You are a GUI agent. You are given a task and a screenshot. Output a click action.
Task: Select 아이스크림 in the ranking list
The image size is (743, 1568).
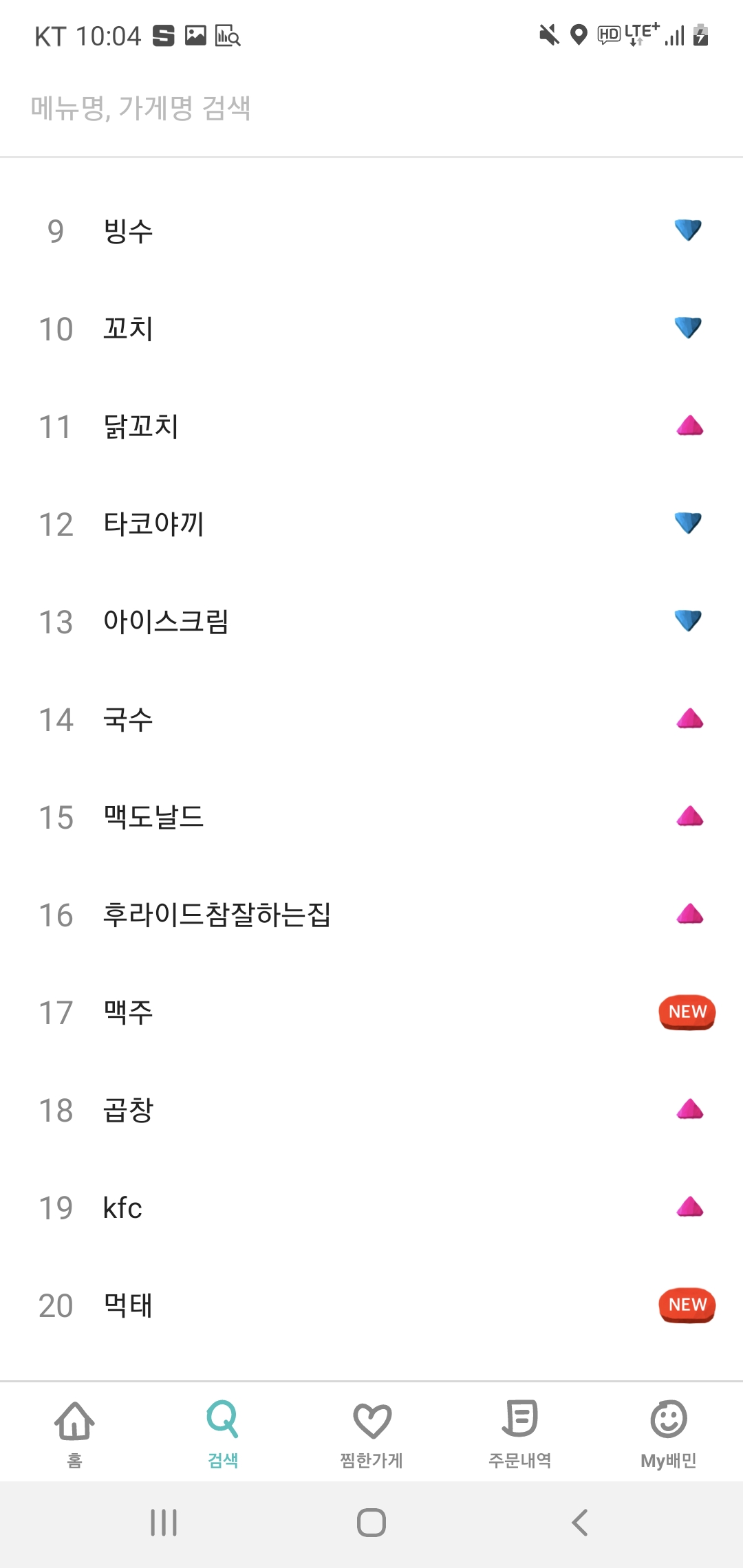(166, 622)
